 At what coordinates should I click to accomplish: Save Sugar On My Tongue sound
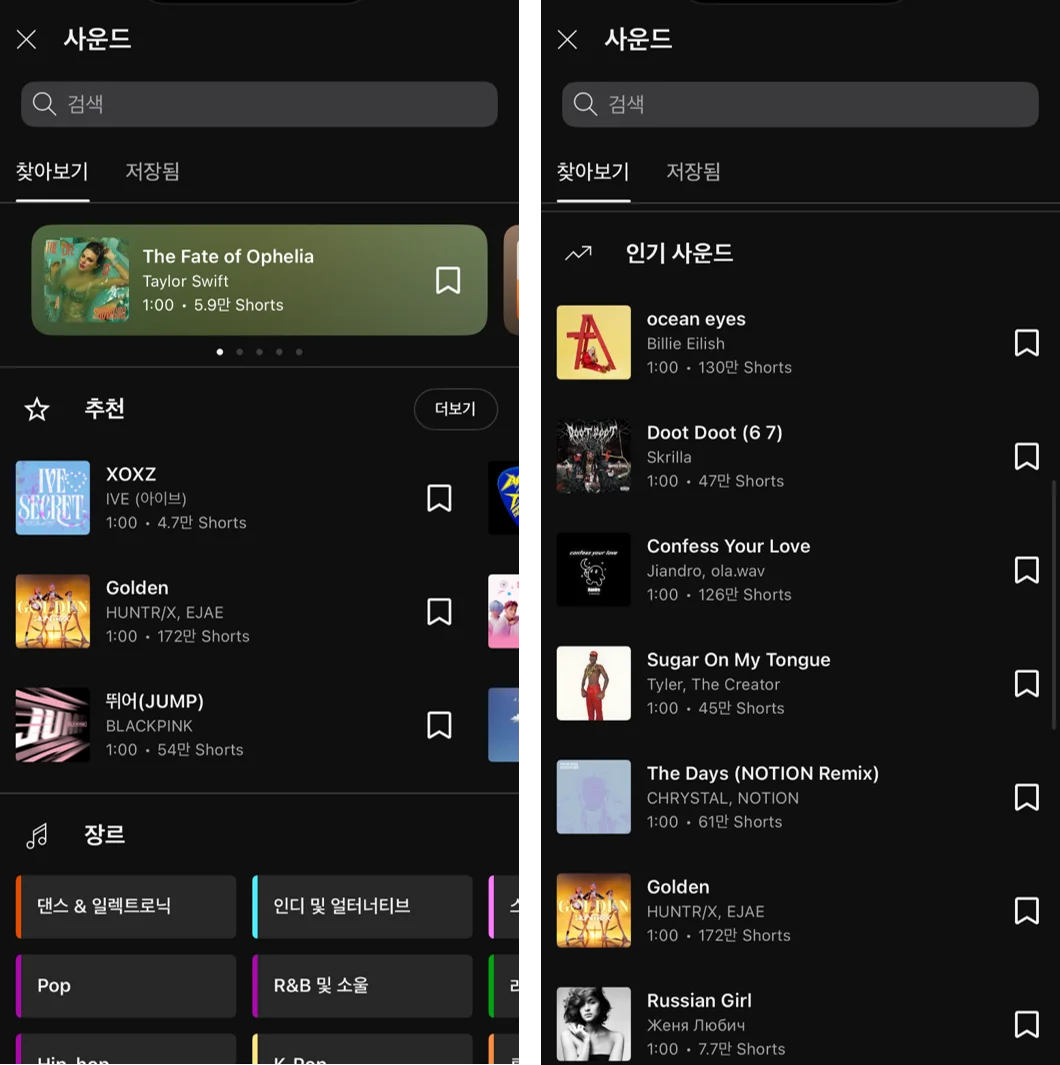(1026, 683)
